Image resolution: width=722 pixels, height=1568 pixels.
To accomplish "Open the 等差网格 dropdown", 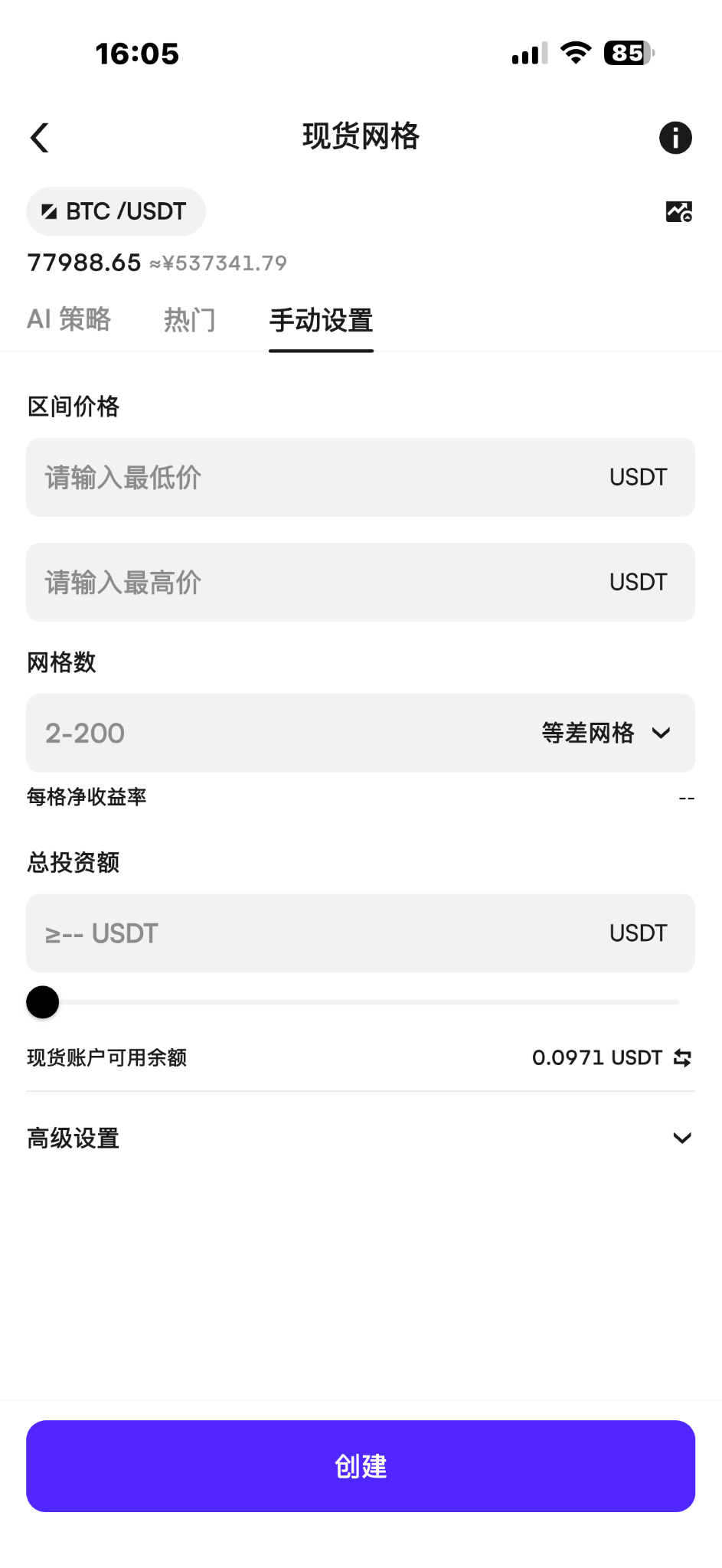I will pyautogui.click(x=606, y=733).
